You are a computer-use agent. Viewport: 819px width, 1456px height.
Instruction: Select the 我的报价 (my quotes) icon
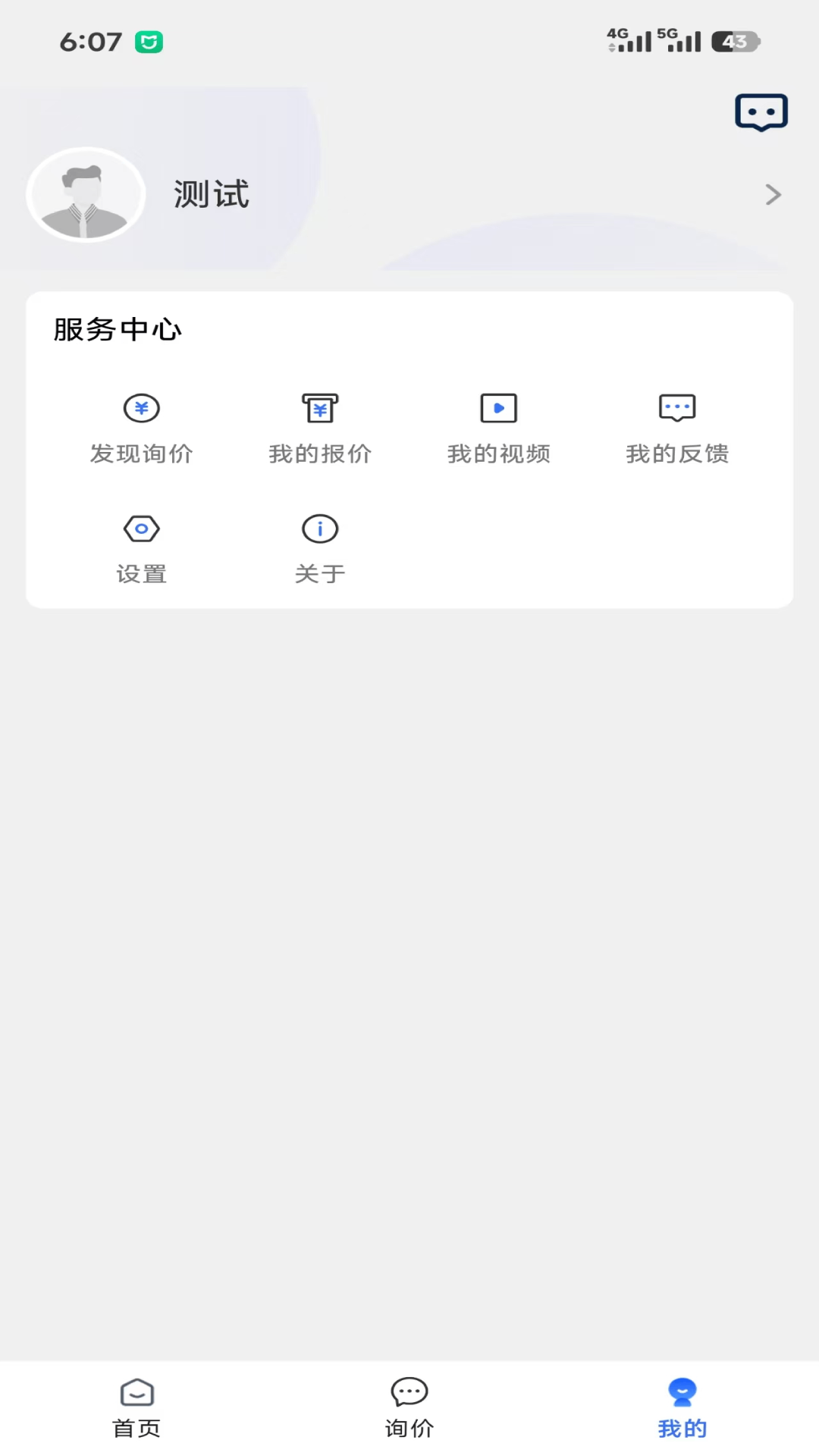[x=320, y=407]
